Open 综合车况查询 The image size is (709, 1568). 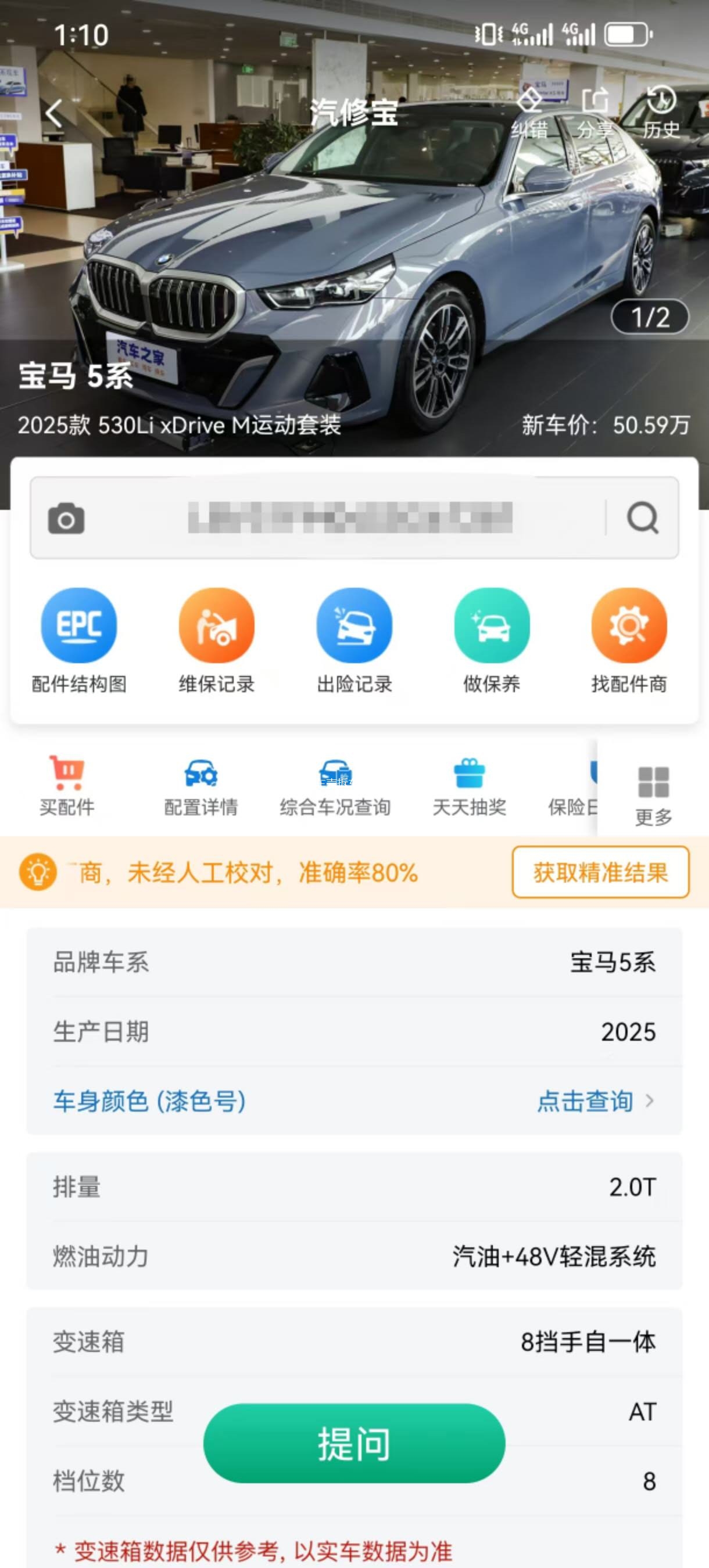335,786
